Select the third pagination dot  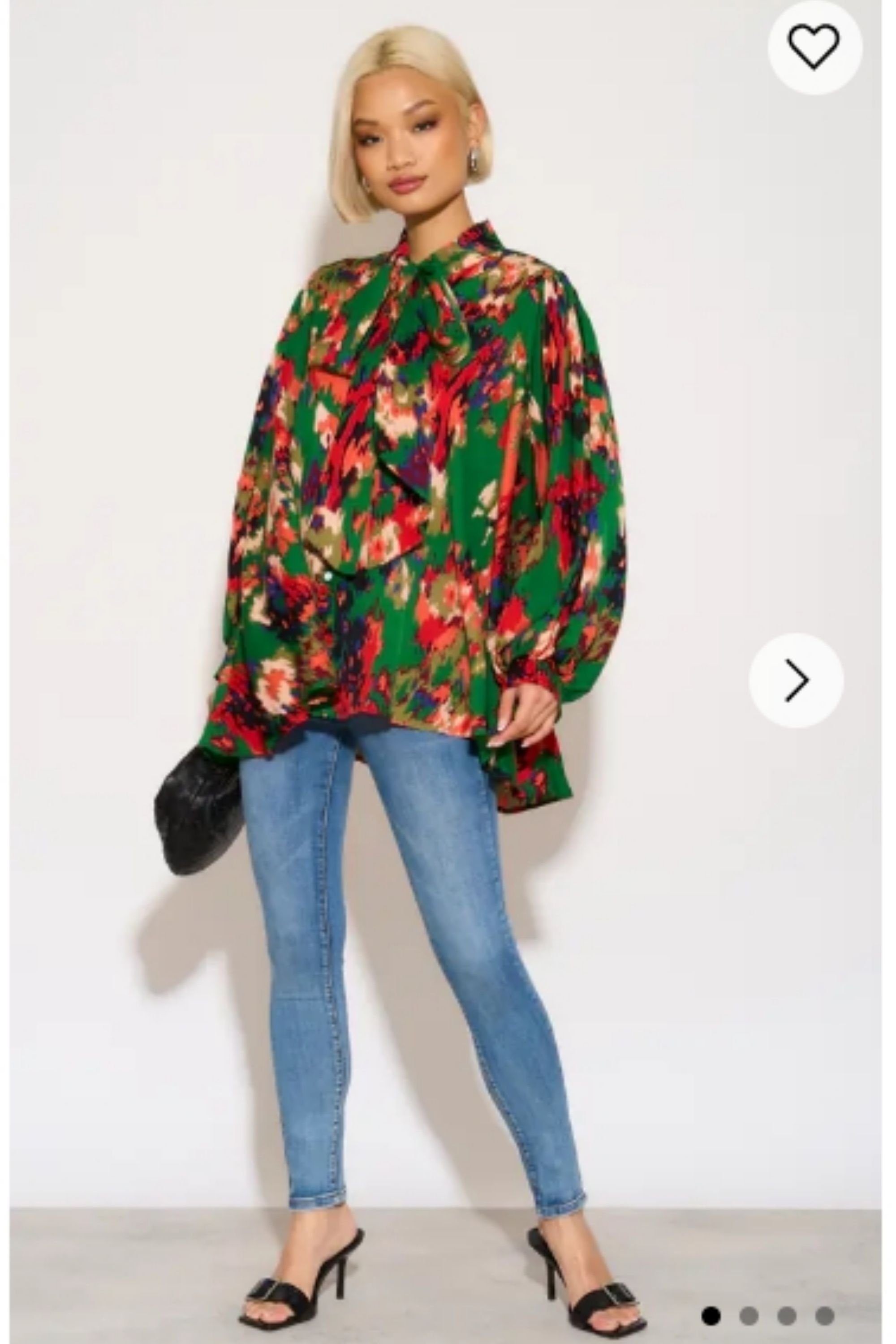pos(787,1315)
